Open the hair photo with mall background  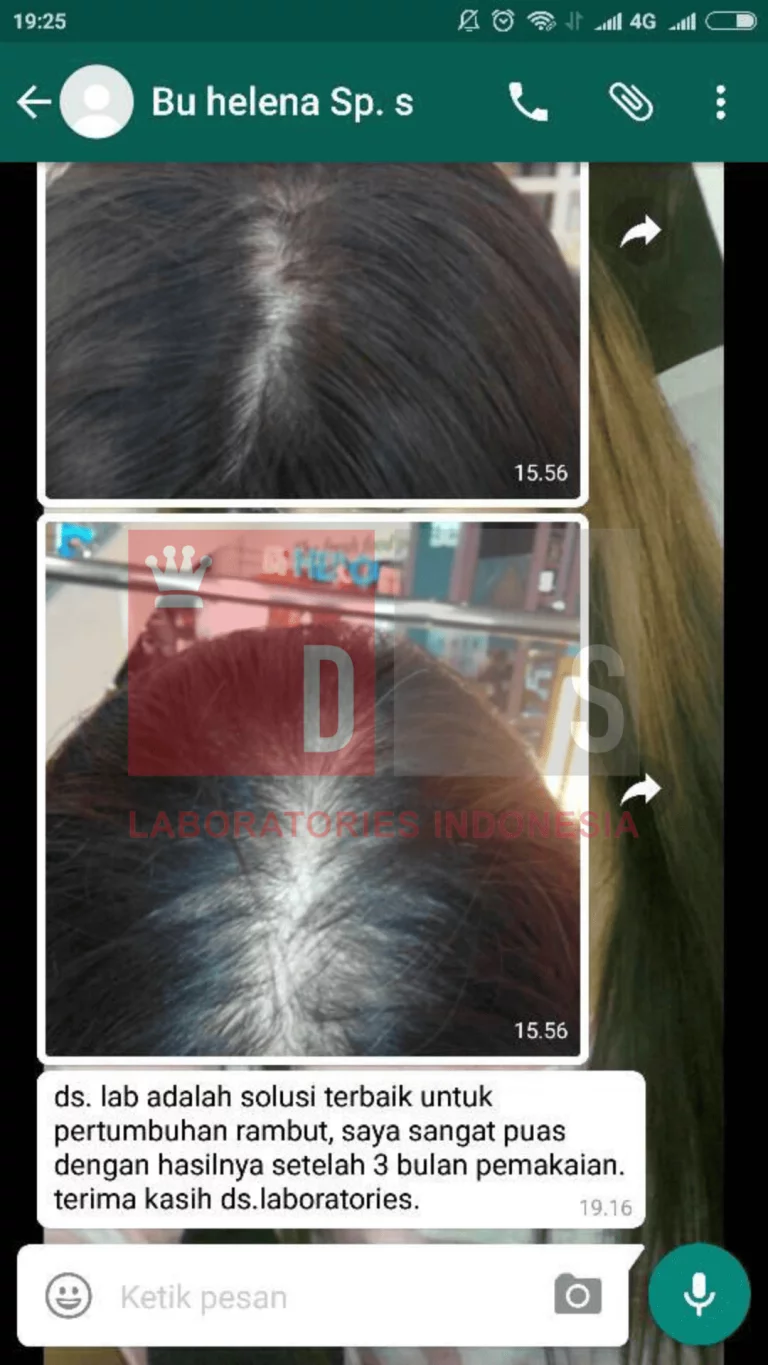point(312,788)
